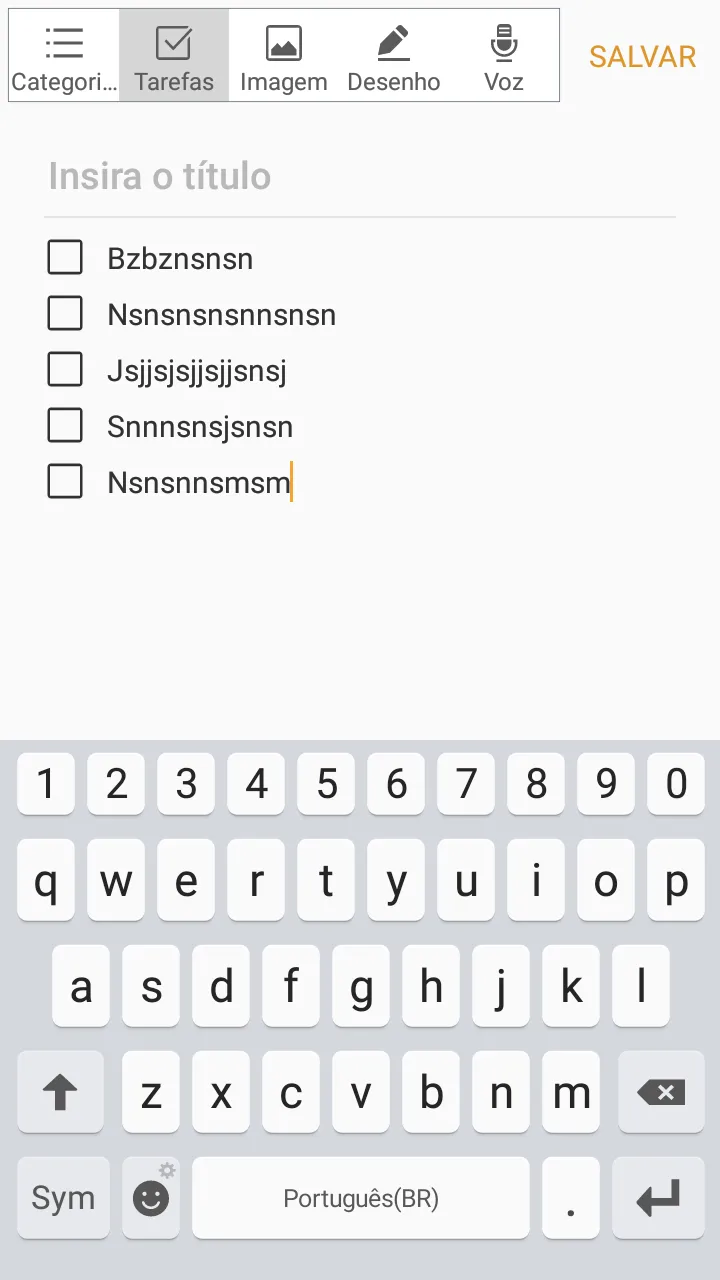Delete a character with the backspace key

tap(661, 1092)
